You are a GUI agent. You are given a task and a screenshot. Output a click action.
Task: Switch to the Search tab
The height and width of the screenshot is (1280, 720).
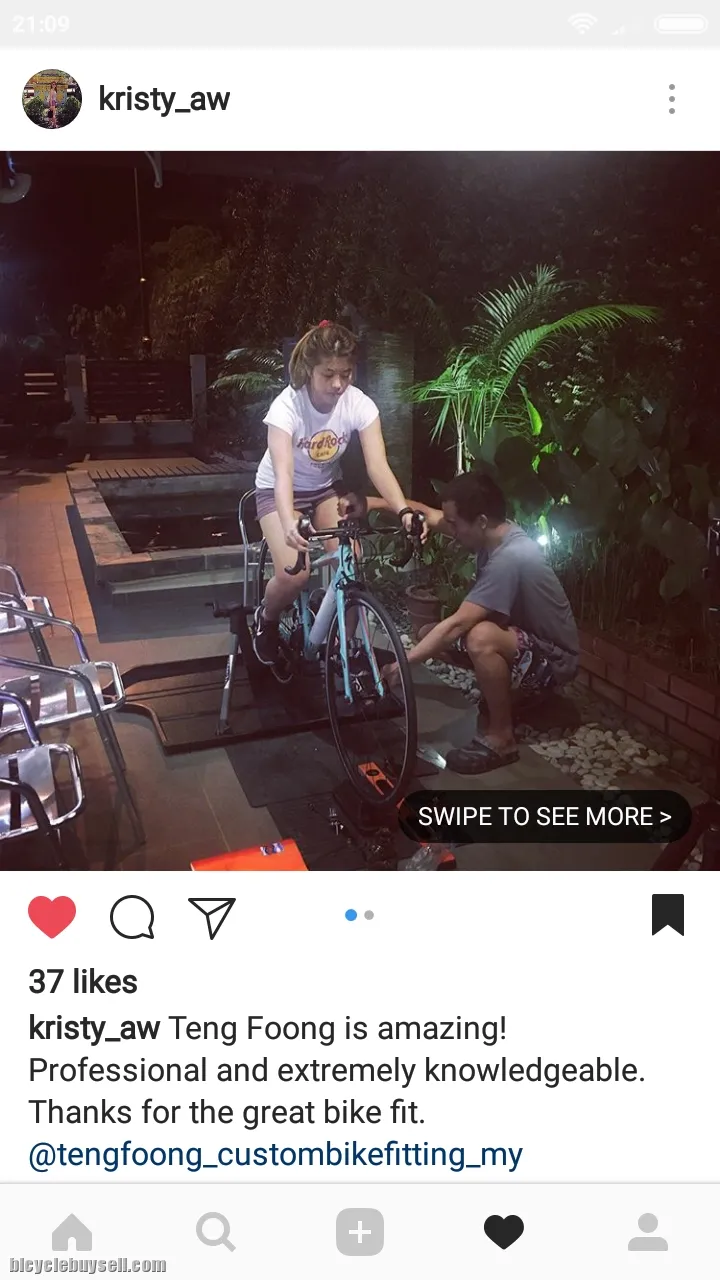[216, 1232]
